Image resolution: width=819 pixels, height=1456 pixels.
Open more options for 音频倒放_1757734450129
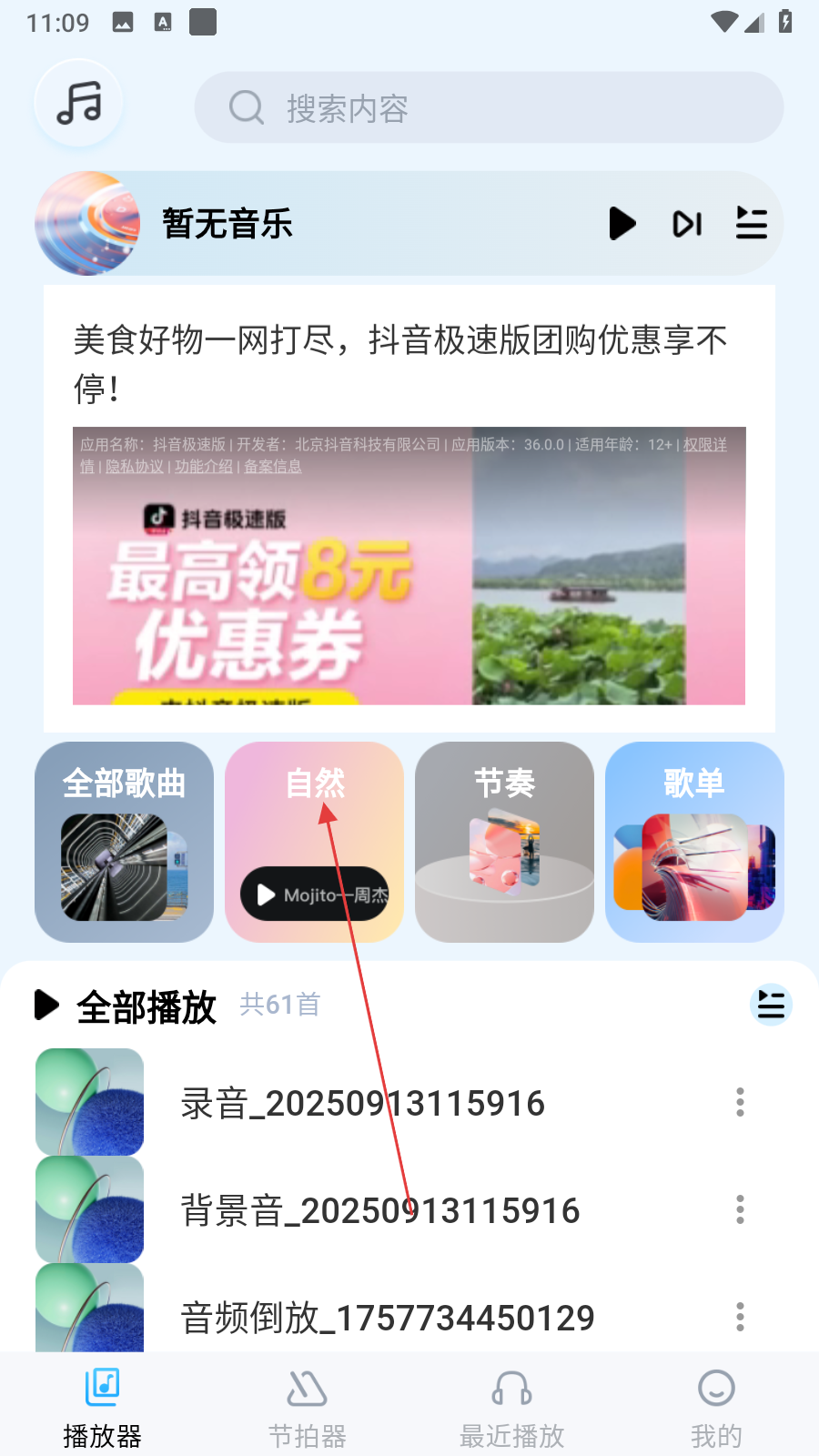pyautogui.click(x=740, y=1317)
